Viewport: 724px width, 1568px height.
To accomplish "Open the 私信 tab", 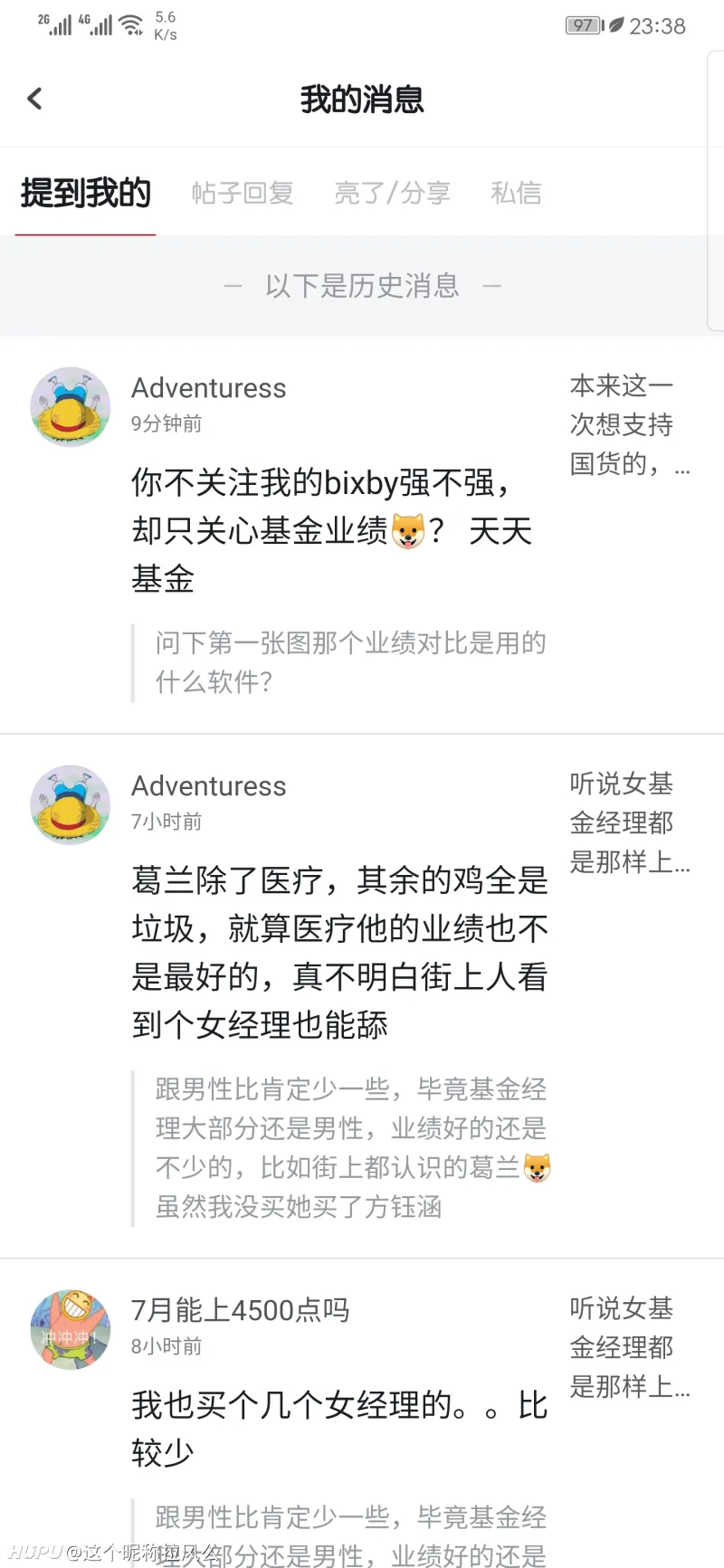I will [x=516, y=194].
